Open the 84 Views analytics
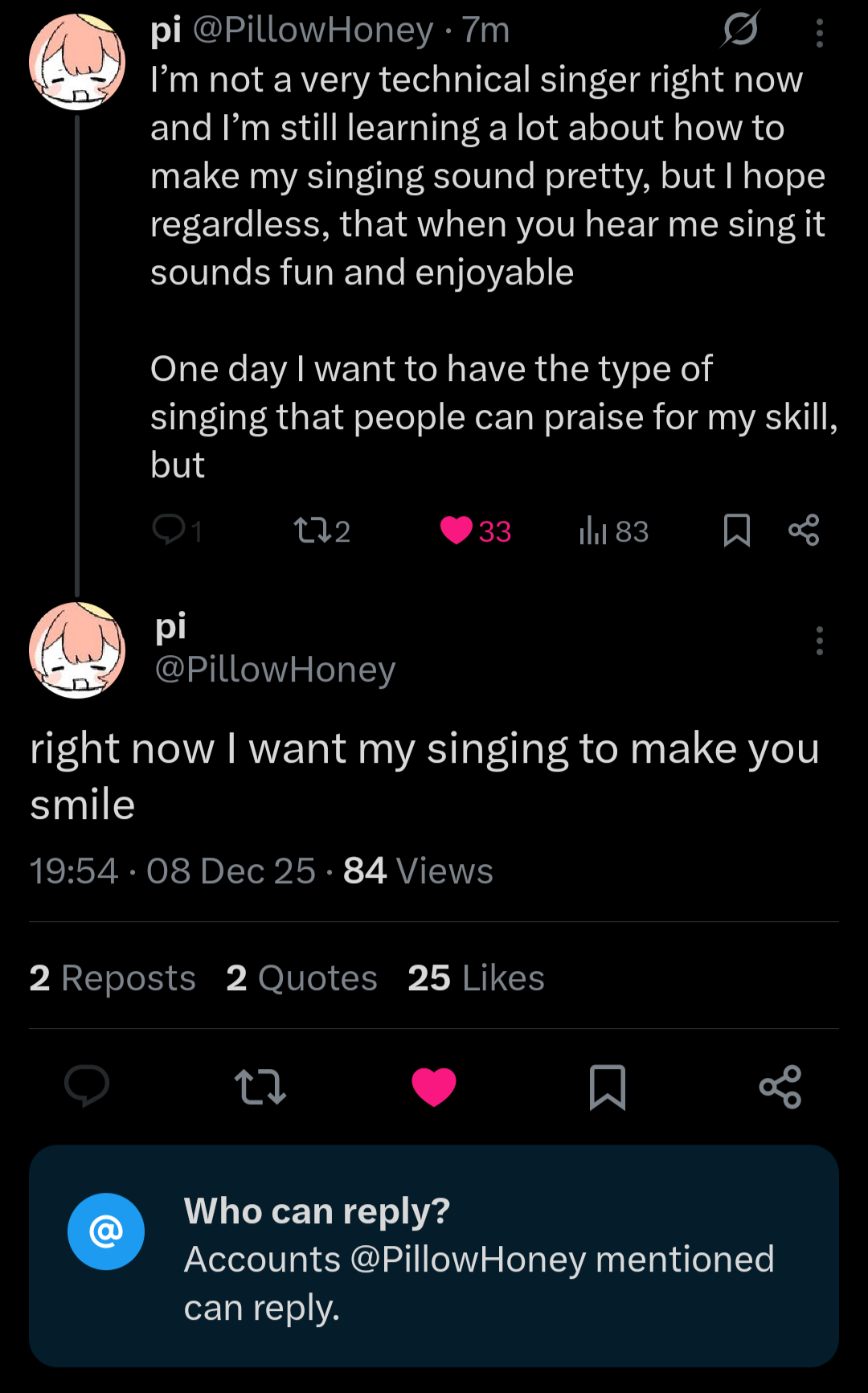 tap(418, 871)
